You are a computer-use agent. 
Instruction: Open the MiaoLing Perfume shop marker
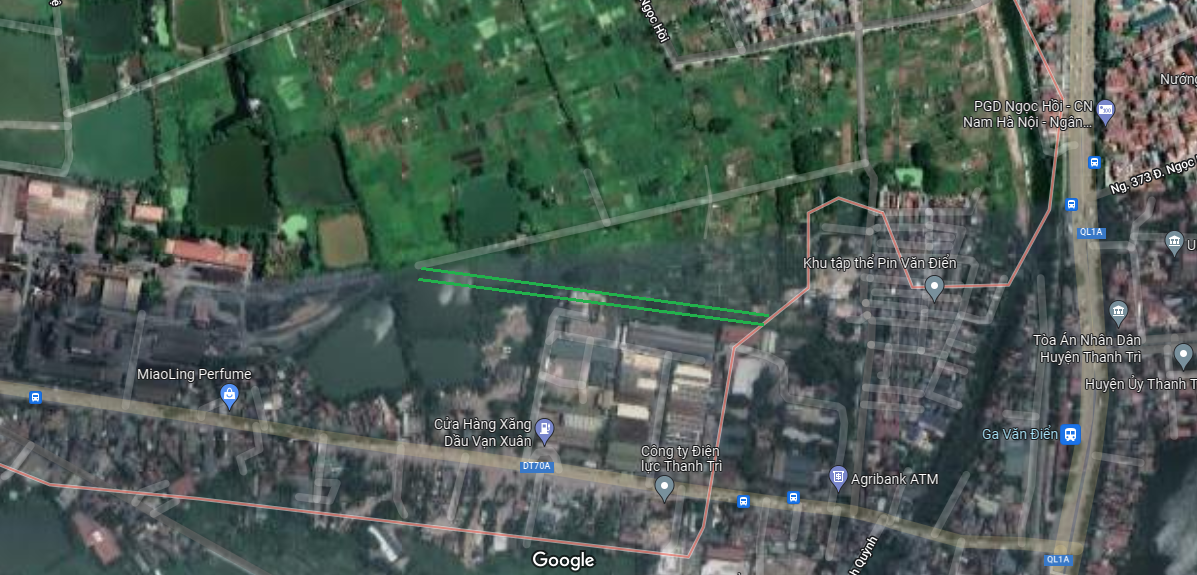click(x=228, y=396)
